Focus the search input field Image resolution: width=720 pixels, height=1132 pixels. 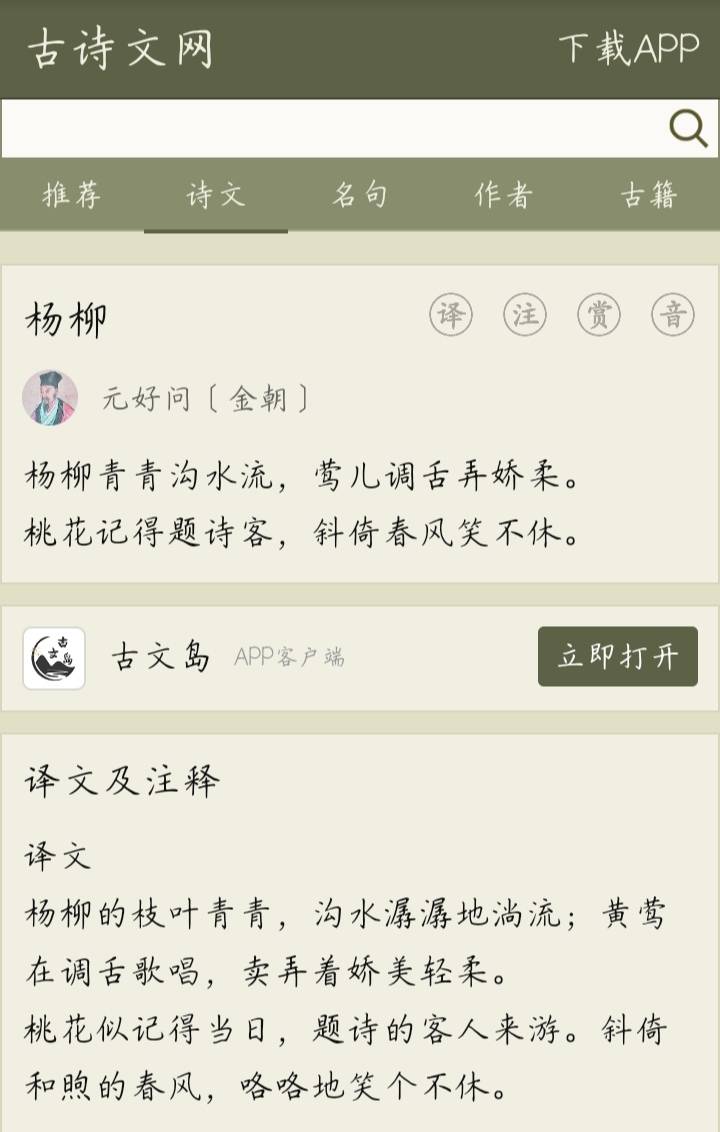[x=330, y=128]
